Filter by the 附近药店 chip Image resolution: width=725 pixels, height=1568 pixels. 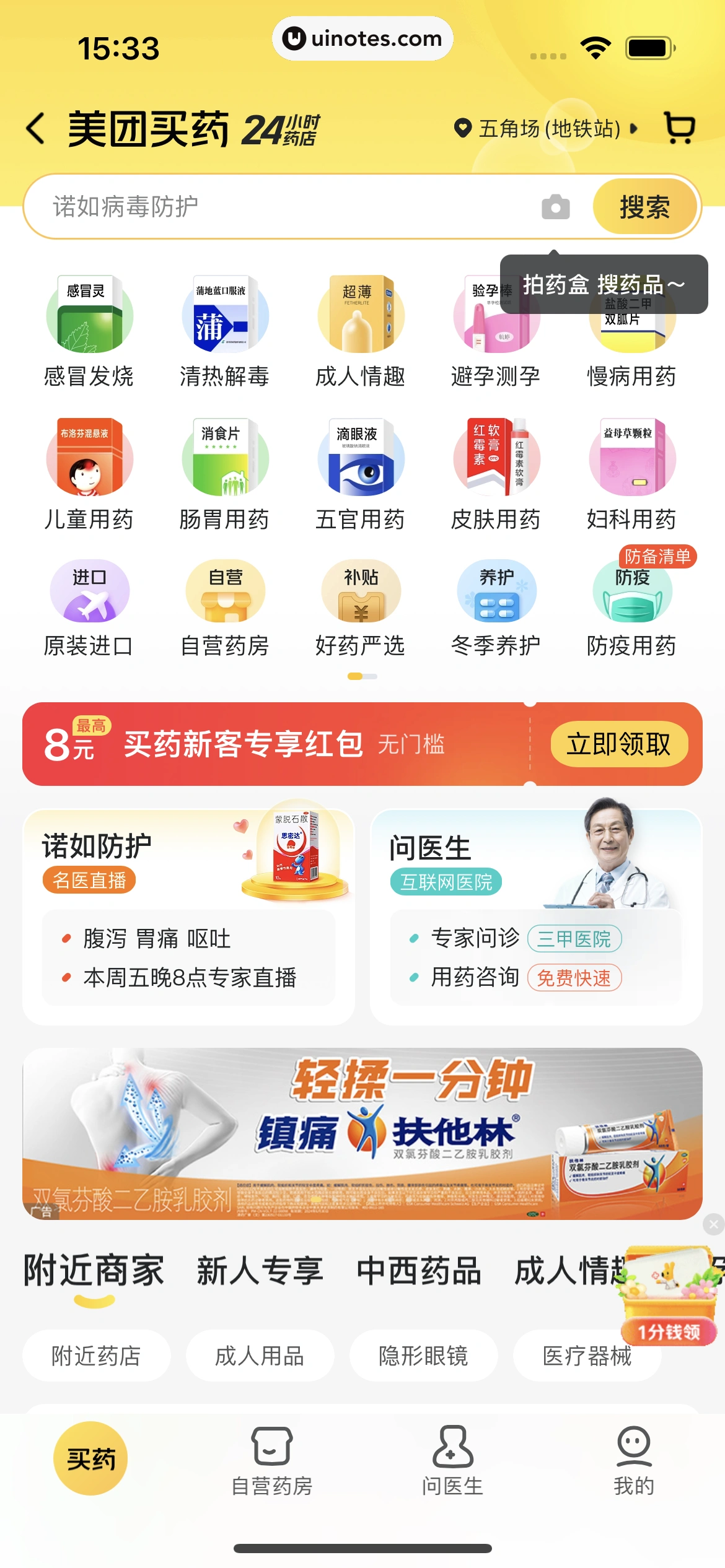[96, 1356]
